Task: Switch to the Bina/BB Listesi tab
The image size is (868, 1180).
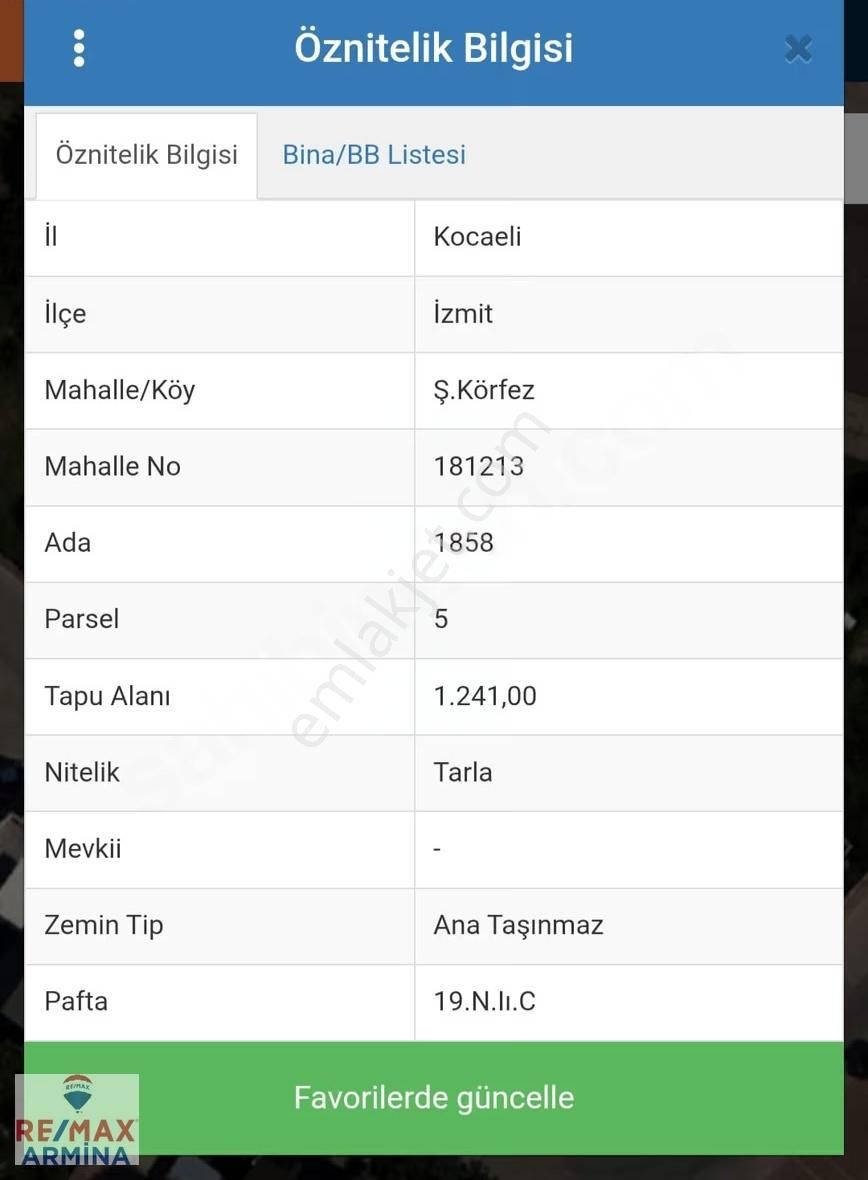Action: point(373,155)
